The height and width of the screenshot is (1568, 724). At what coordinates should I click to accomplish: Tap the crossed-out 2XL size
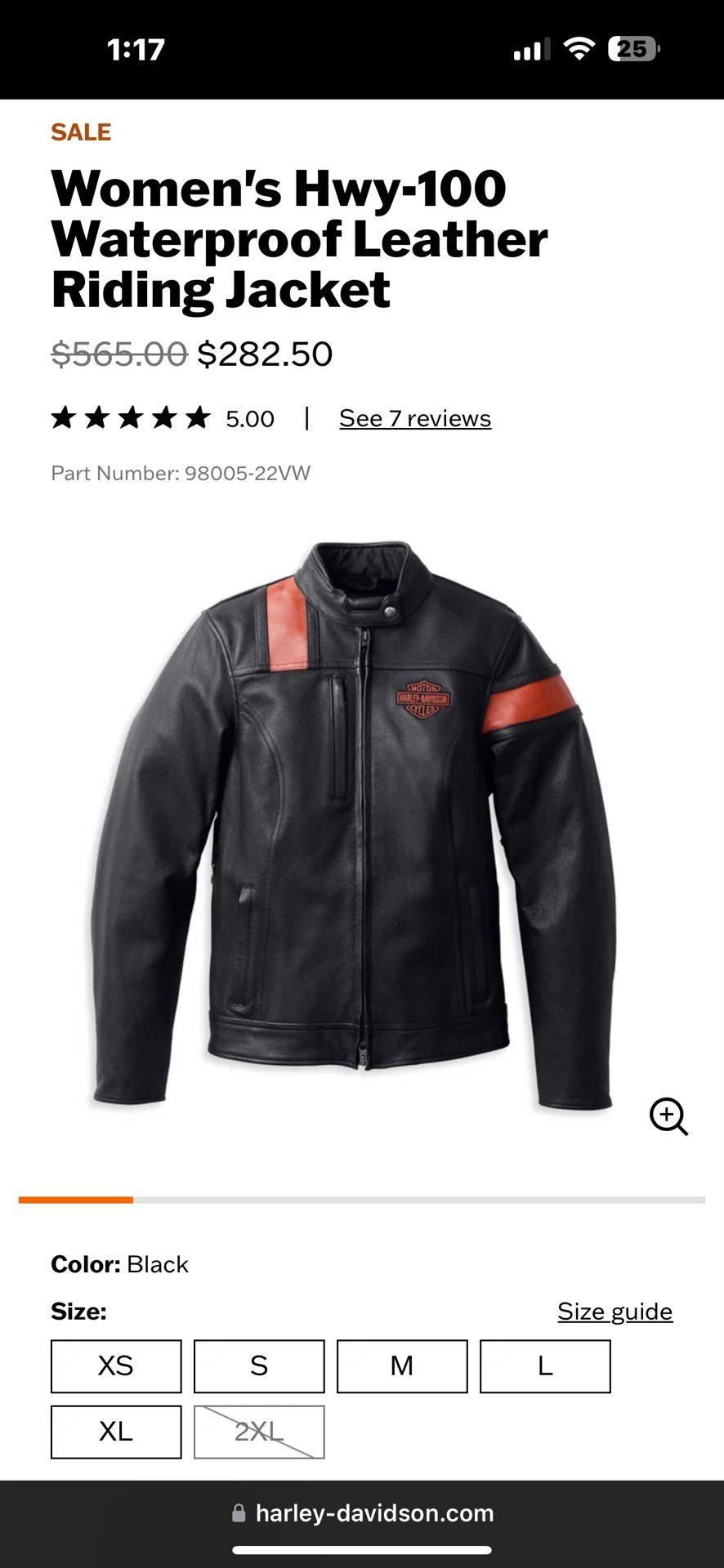tap(259, 1431)
